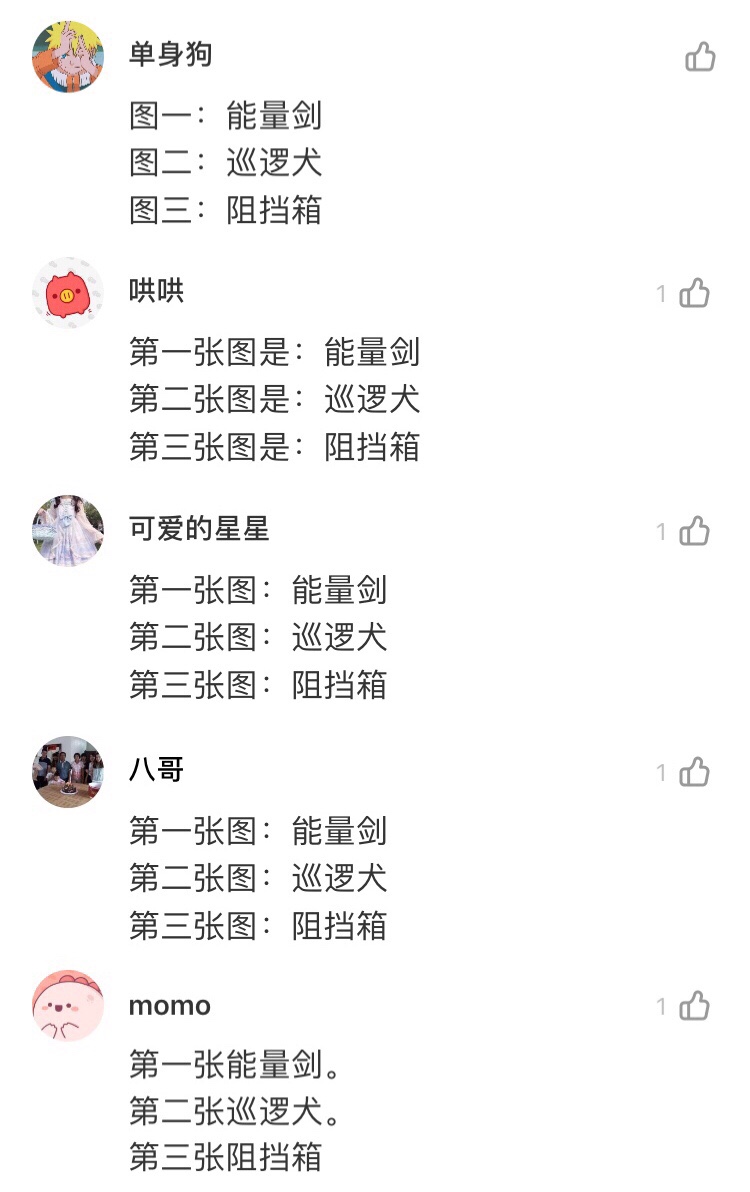Like the comment by momo
The width and height of the screenshot is (750, 1192).
point(694,1006)
